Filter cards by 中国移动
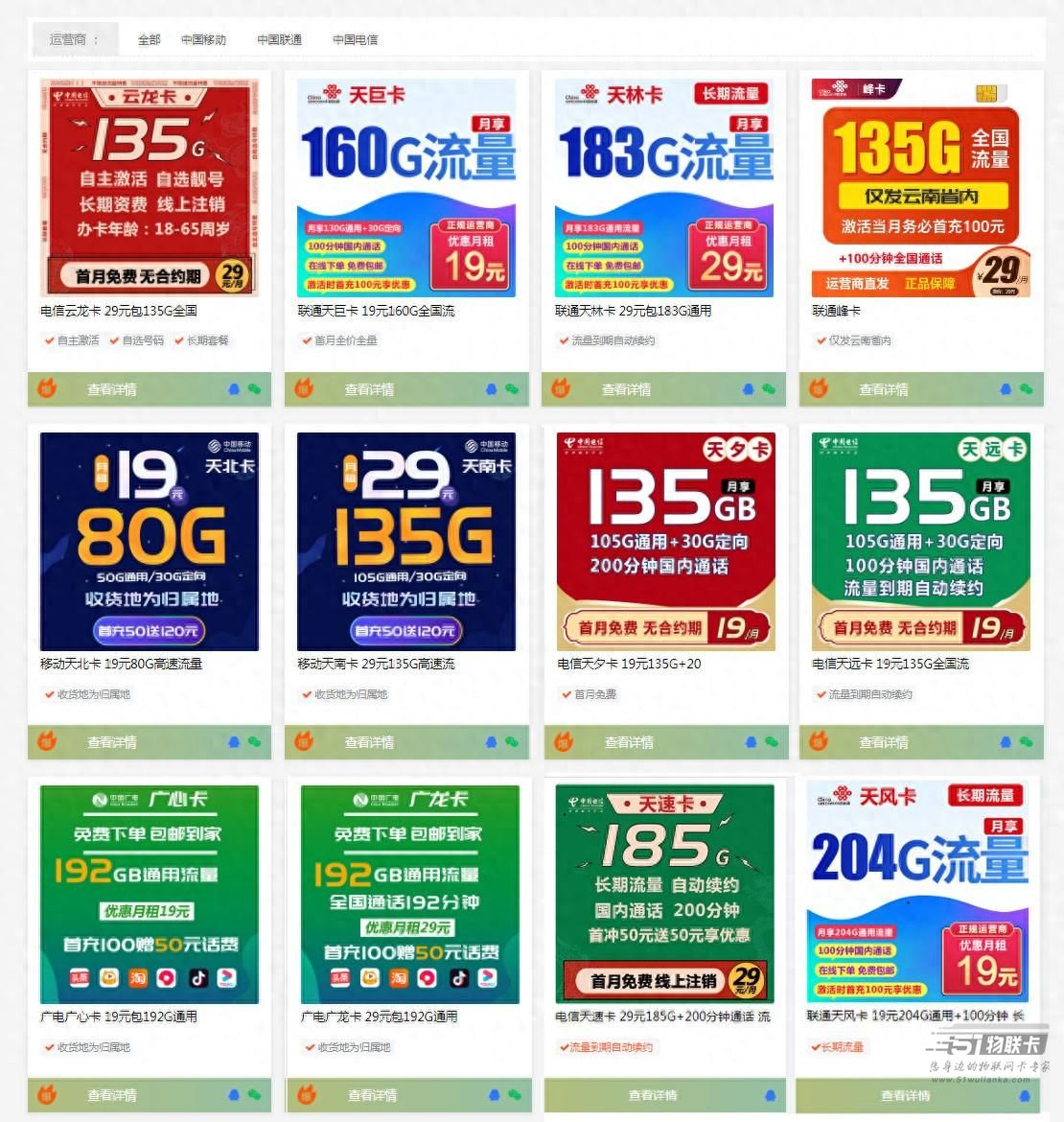 pyautogui.click(x=203, y=39)
